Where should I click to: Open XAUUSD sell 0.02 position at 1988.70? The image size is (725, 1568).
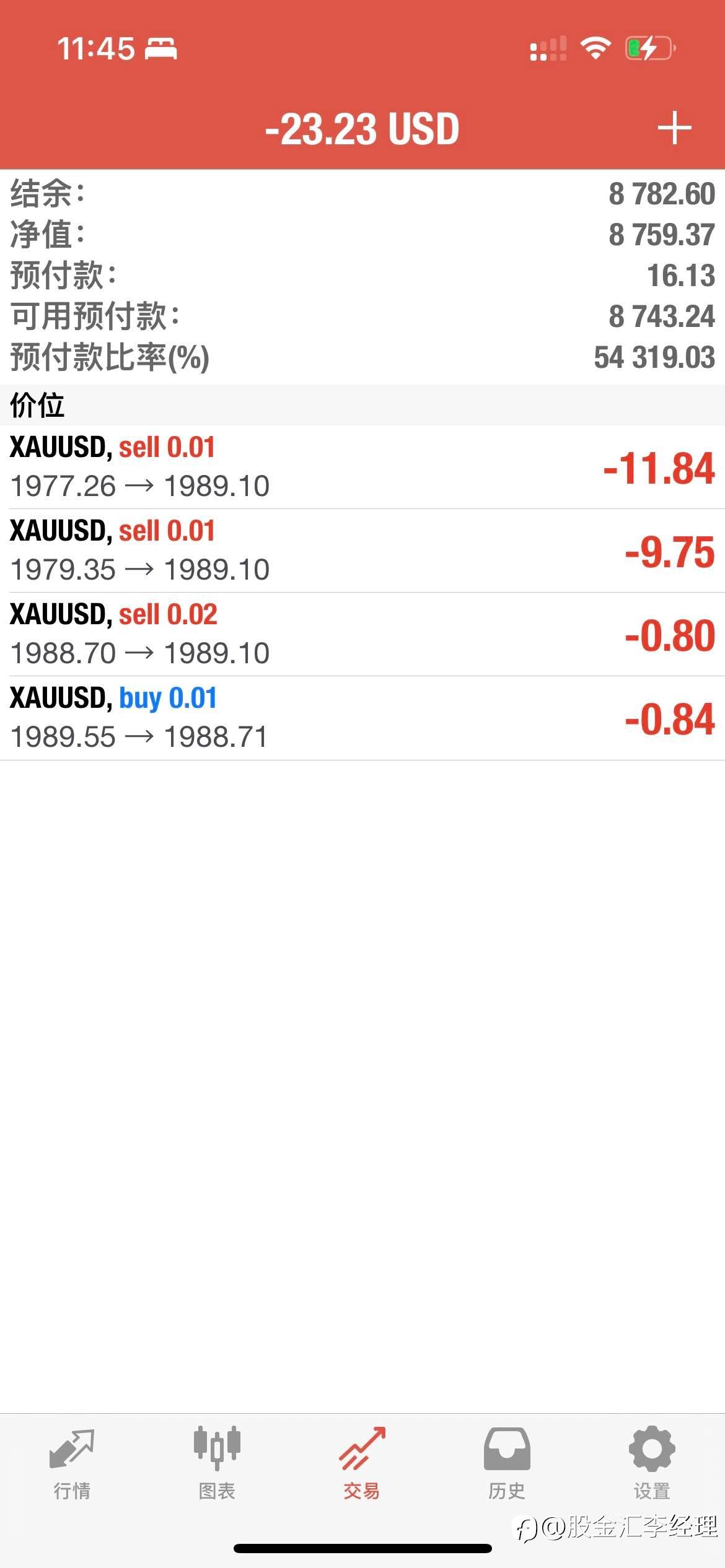[362, 634]
